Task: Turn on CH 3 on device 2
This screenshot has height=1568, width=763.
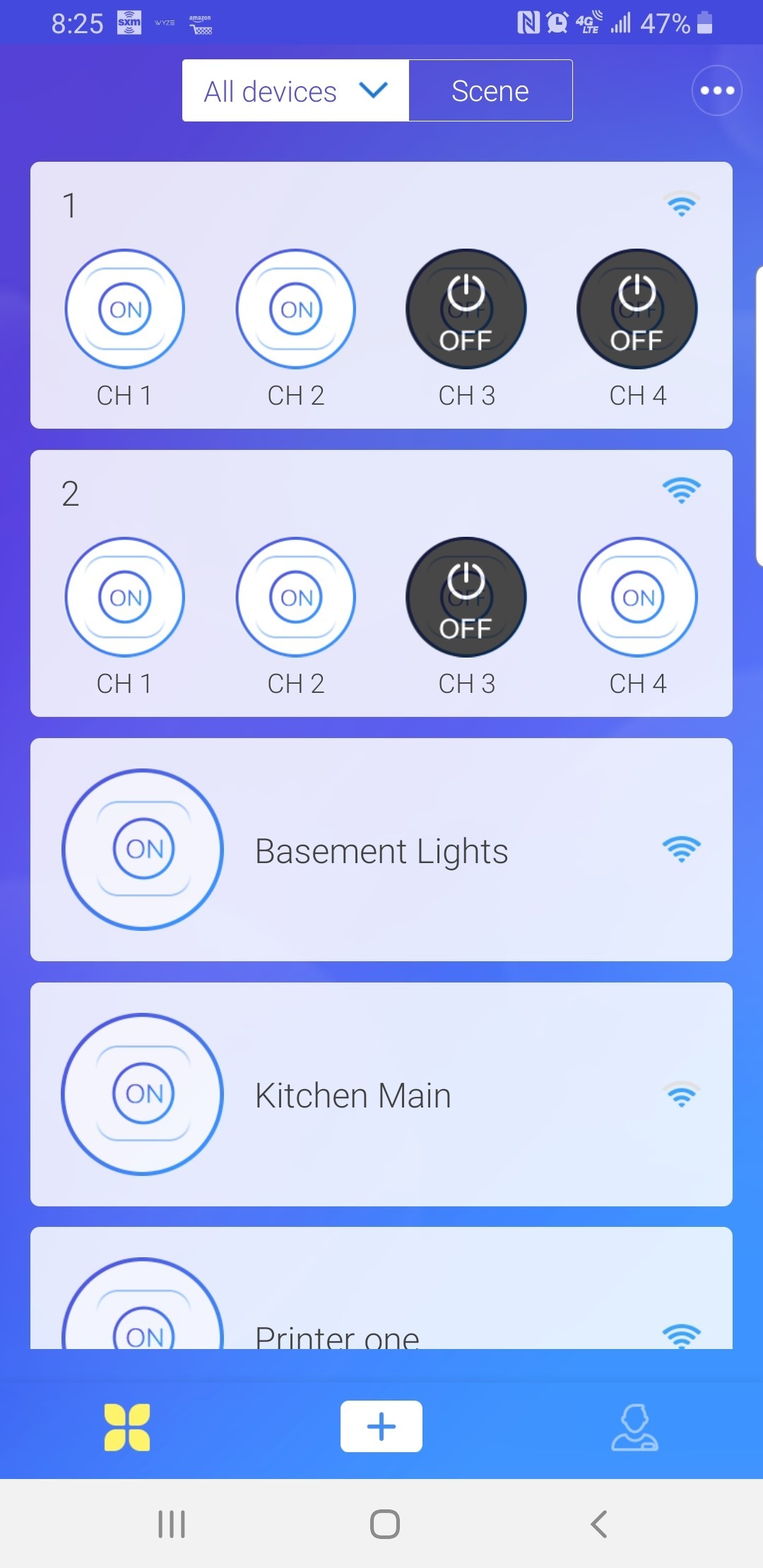Action: [x=466, y=597]
